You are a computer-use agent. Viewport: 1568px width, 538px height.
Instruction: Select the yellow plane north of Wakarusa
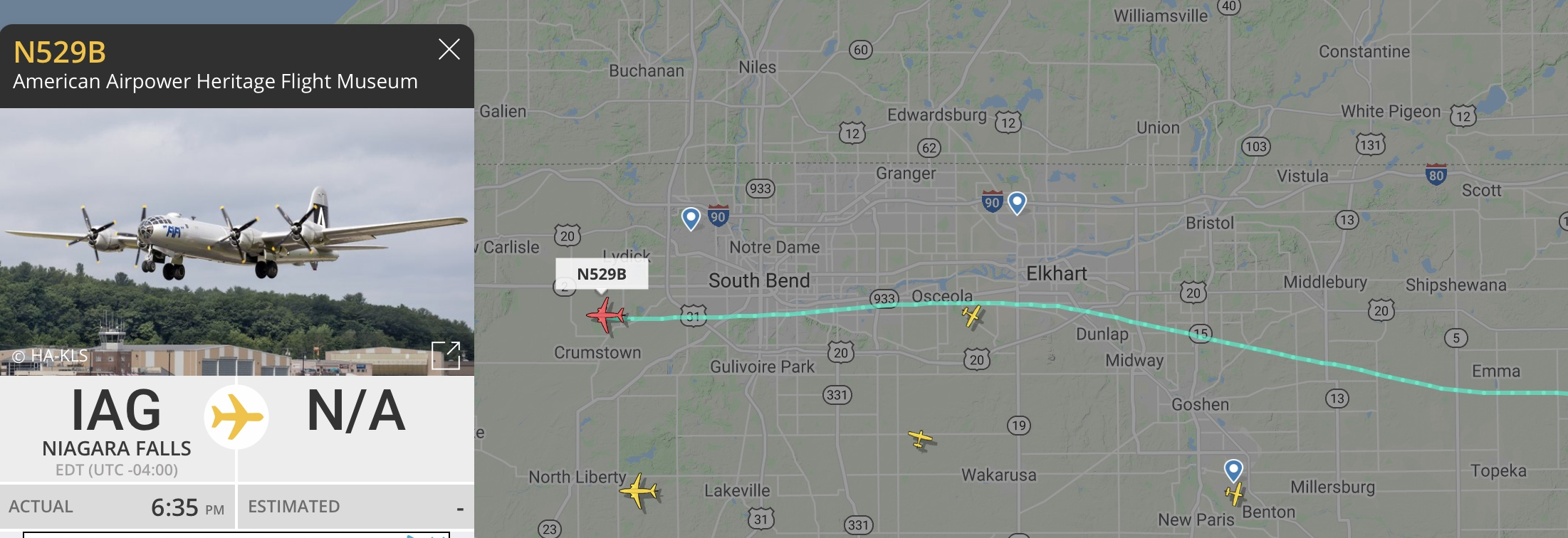coord(920,438)
